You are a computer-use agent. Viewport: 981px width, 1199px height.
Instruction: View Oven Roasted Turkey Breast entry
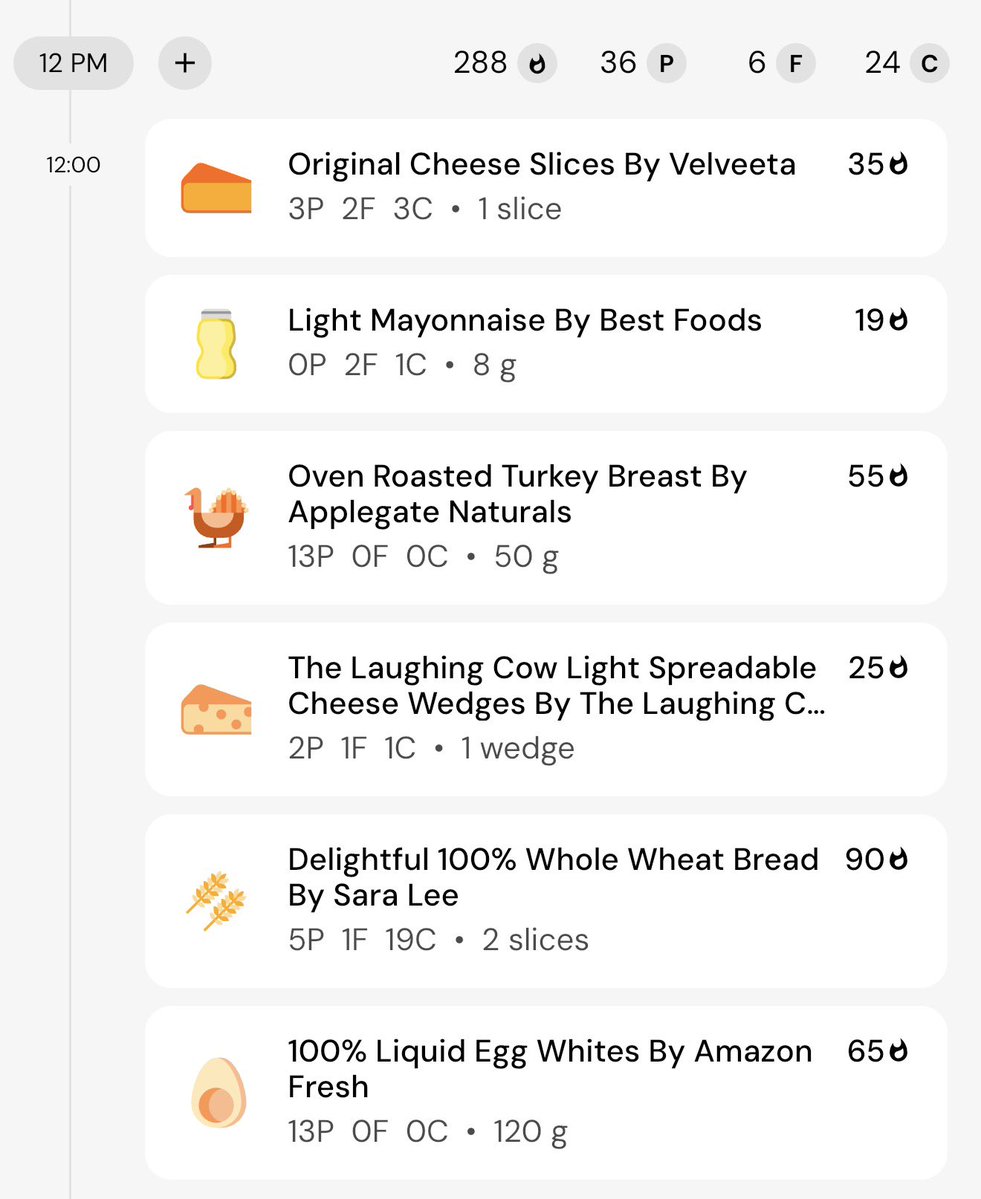545,517
